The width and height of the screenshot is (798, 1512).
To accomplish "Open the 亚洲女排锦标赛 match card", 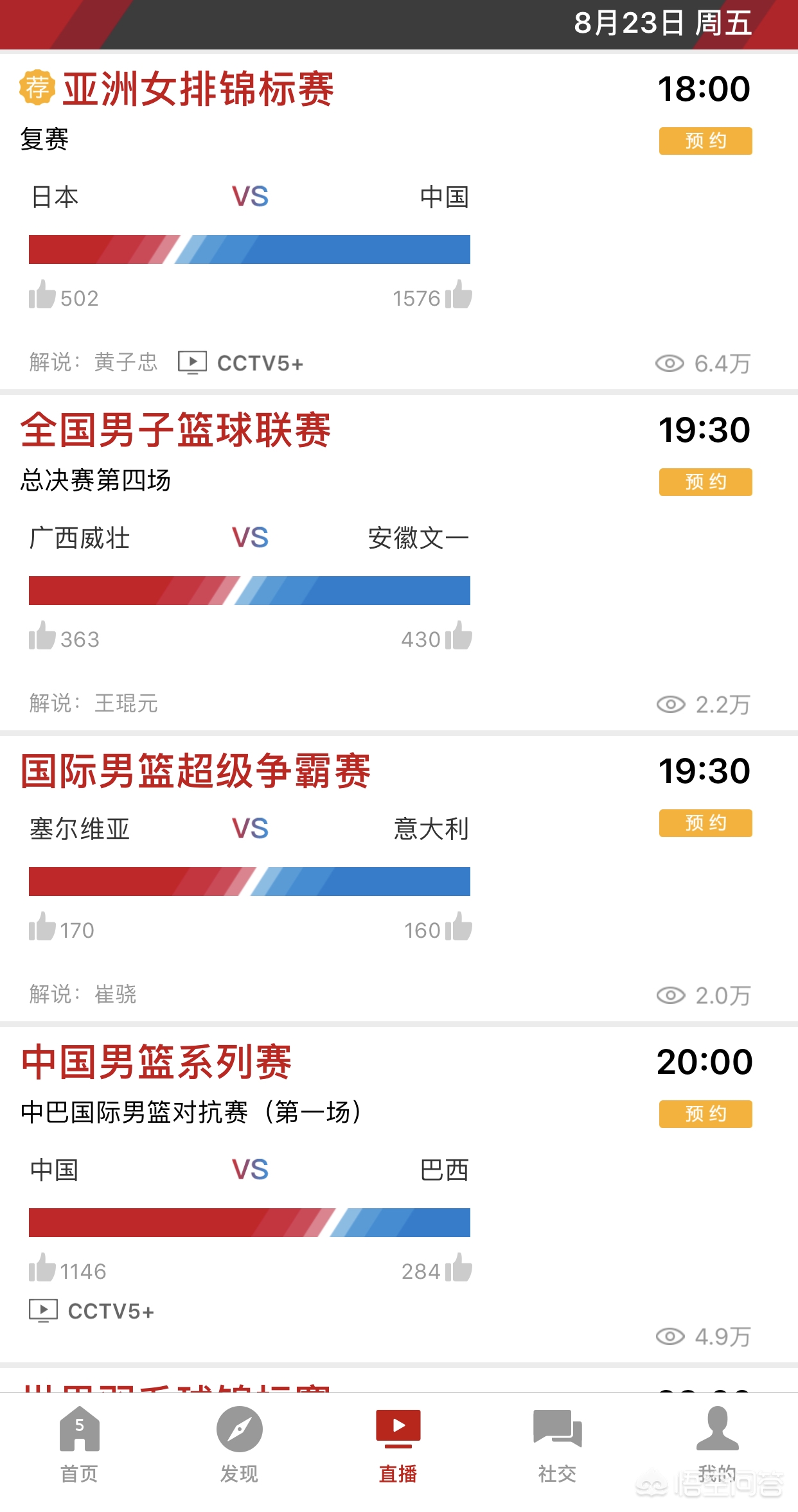I will pos(399,221).
